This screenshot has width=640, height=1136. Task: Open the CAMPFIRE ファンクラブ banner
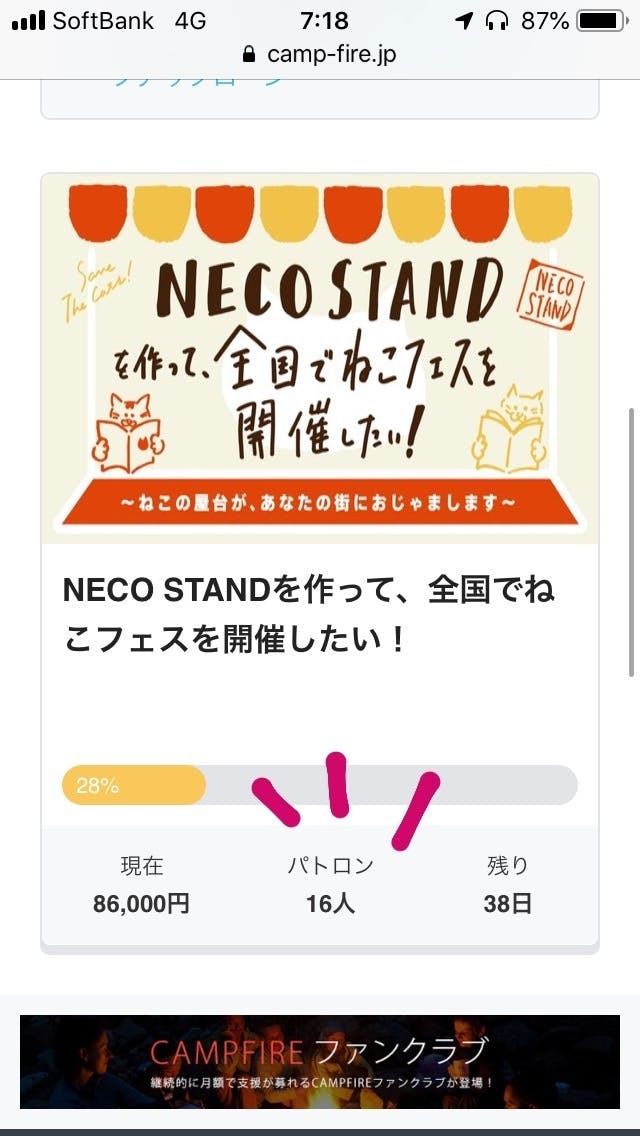click(x=319, y=1061)
